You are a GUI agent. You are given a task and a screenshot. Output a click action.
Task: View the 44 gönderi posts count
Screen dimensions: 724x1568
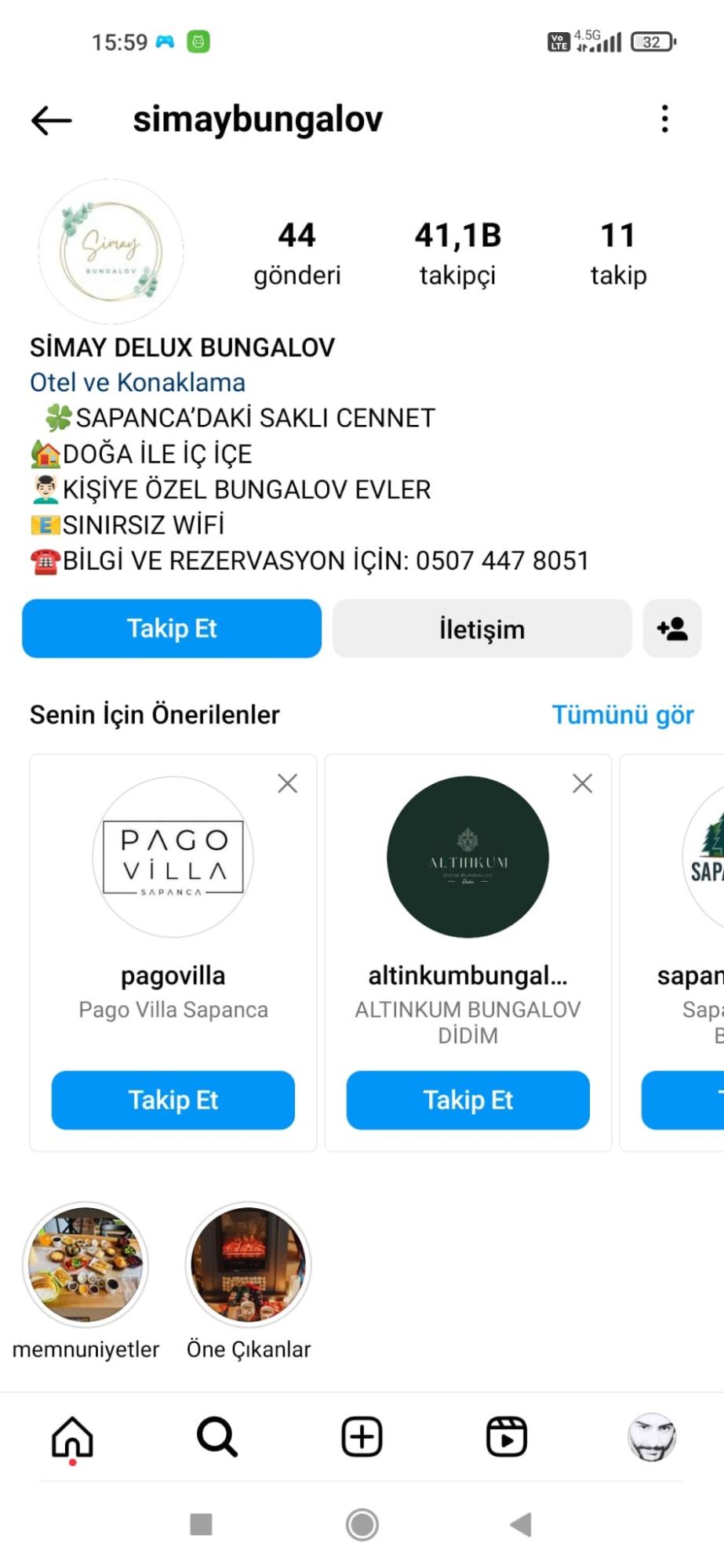[297, 251]
